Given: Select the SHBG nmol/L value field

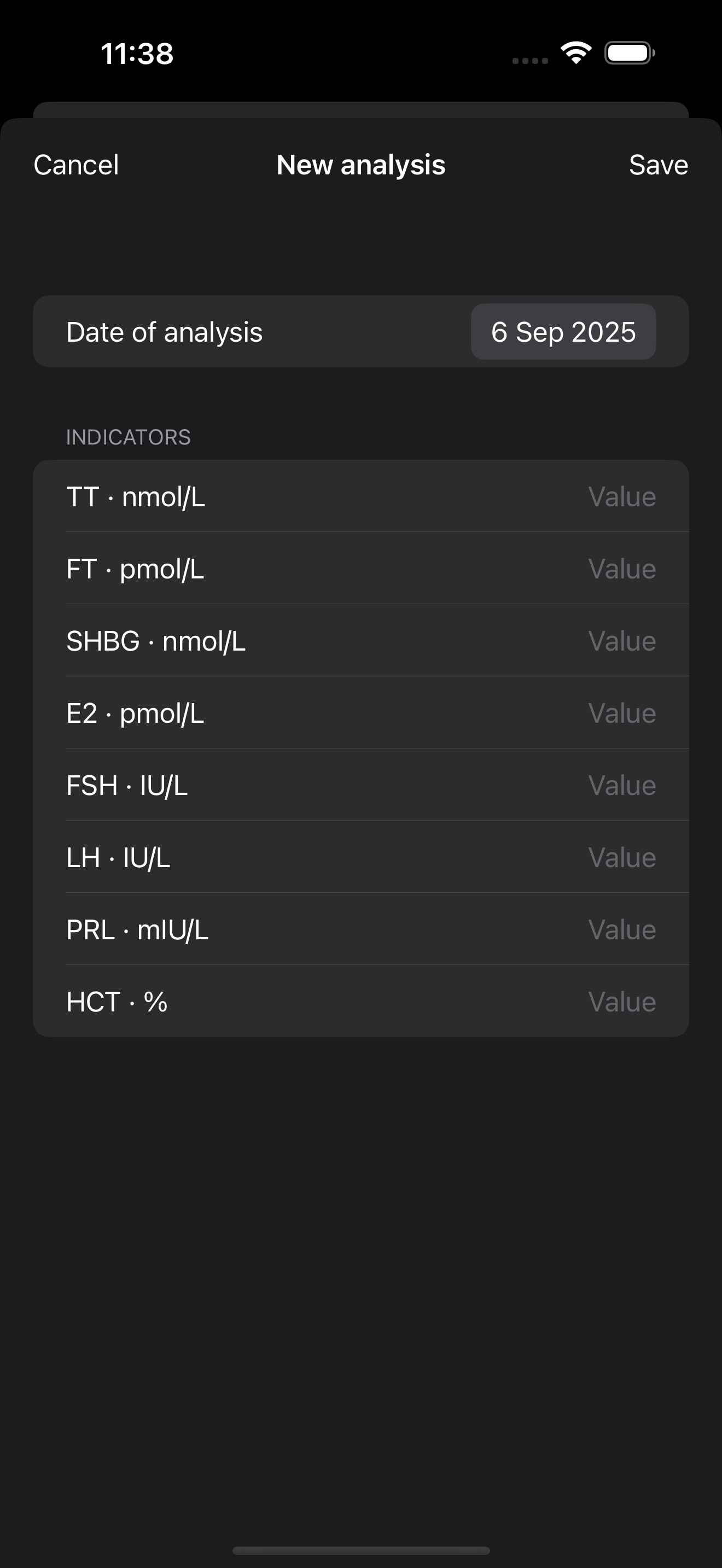Looking at the screenshot, I should click(621, 641).
